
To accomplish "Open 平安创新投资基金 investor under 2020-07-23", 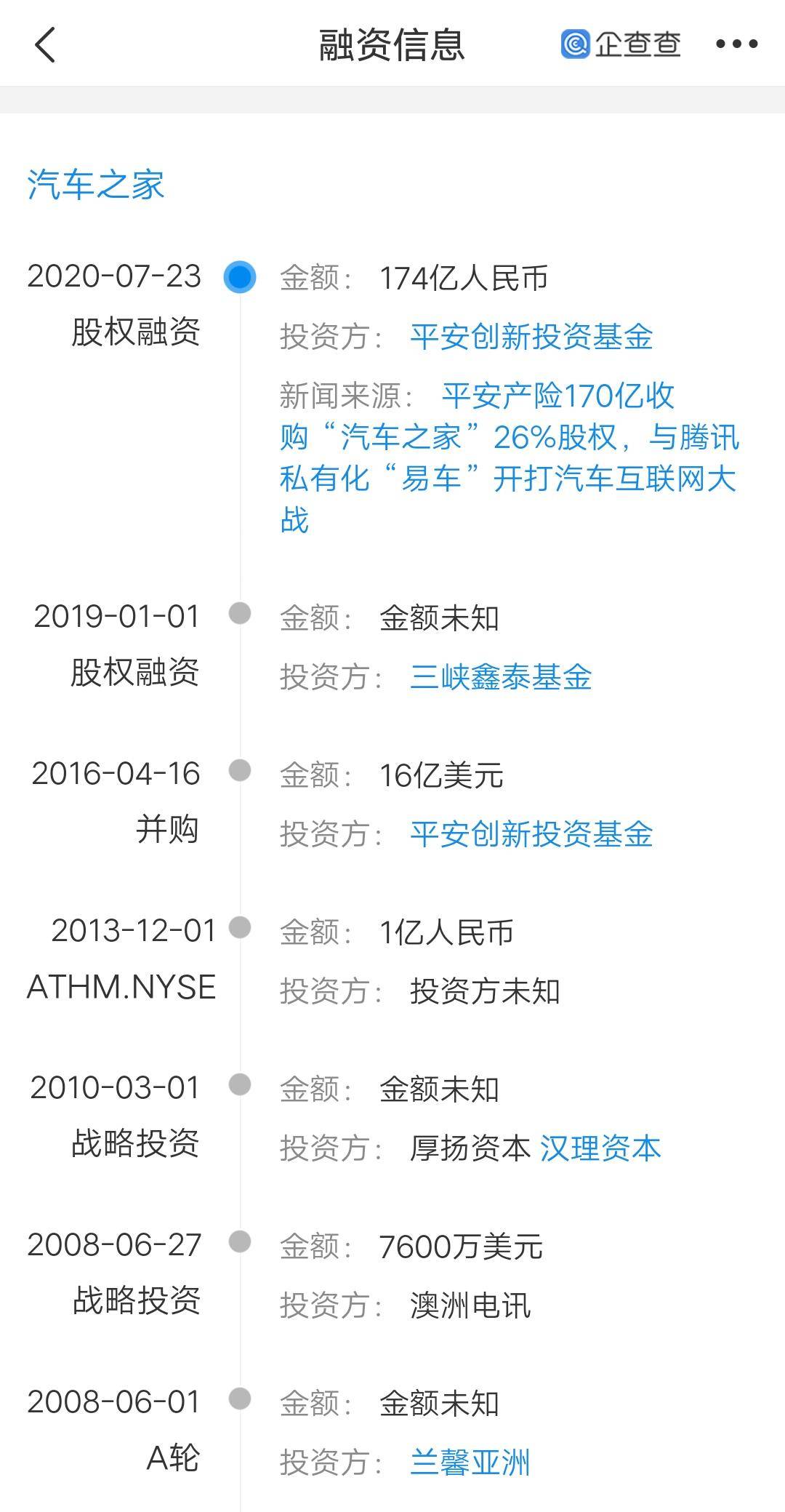I will 531,337.
